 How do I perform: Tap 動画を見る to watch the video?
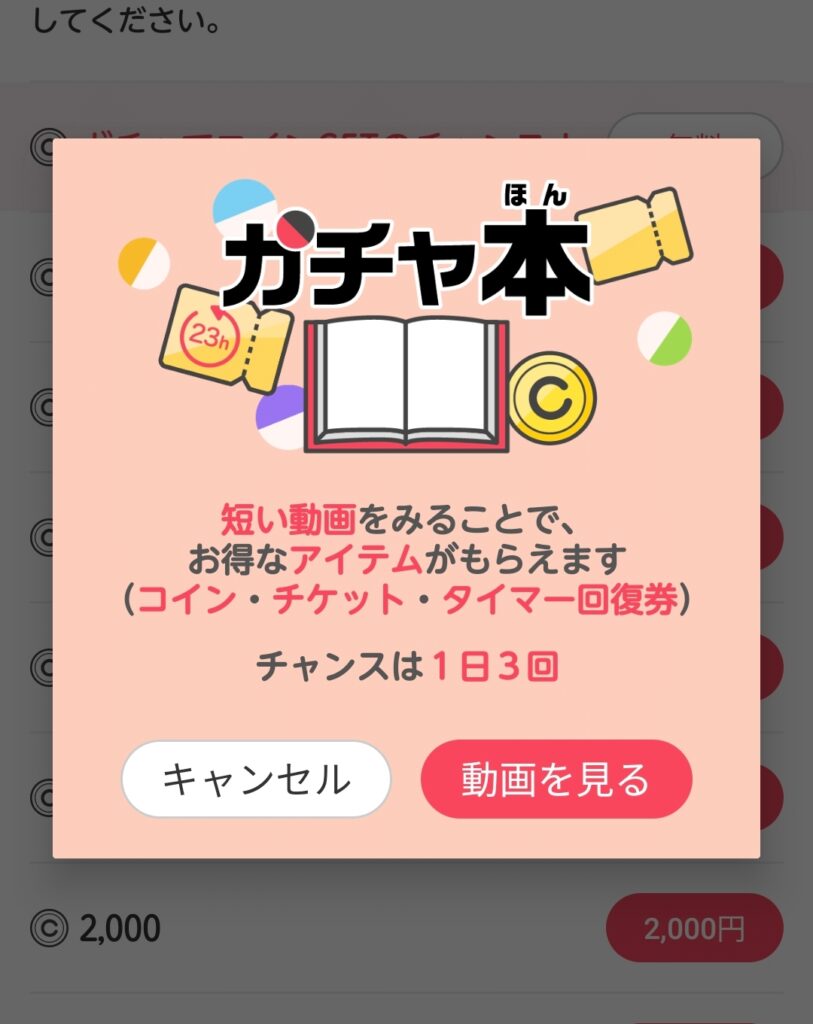click(556, 779)
